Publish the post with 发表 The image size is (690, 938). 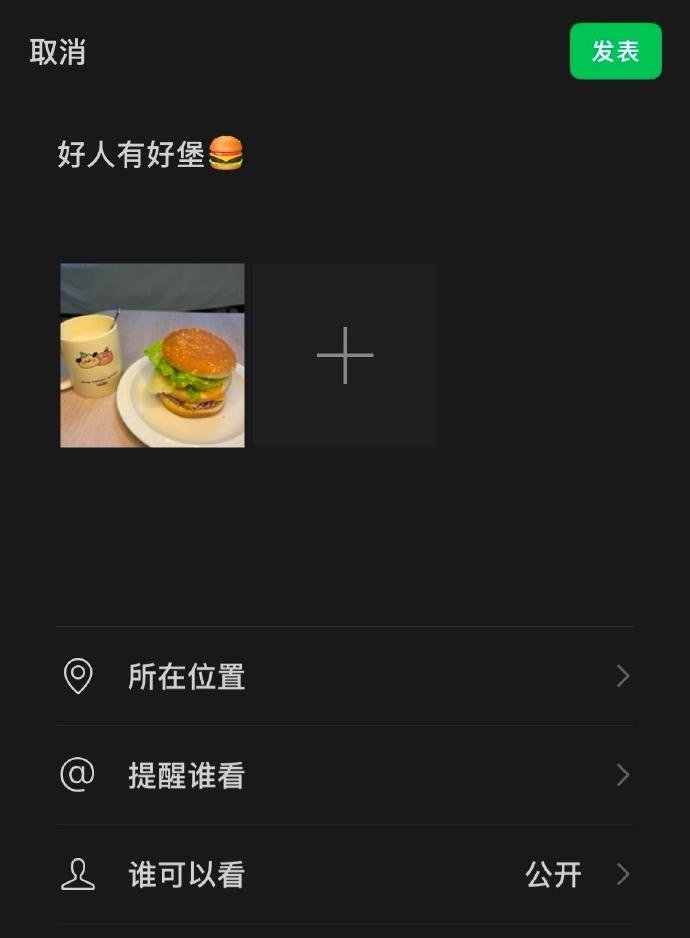(x=615, y=51)
